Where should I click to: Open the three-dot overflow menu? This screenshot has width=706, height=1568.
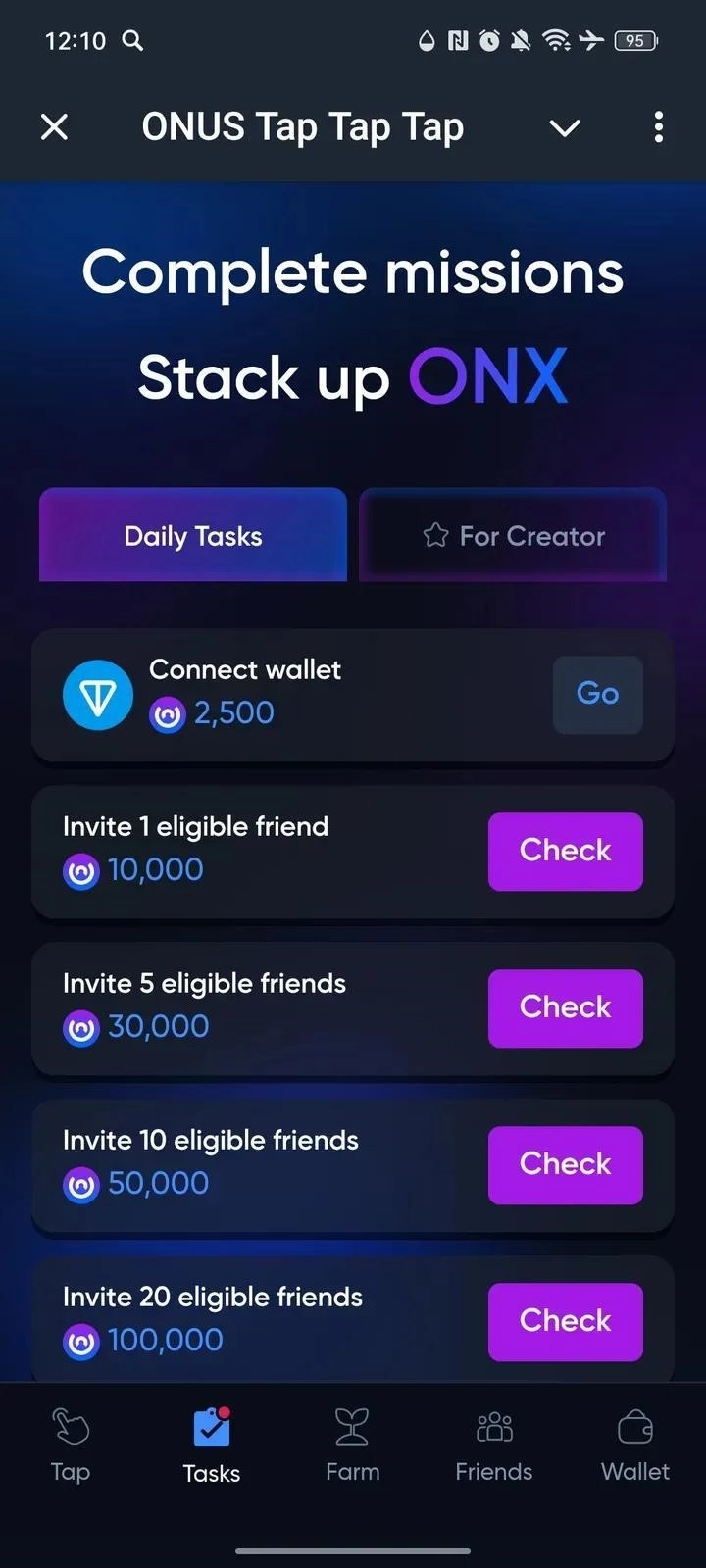click(658, 127)
